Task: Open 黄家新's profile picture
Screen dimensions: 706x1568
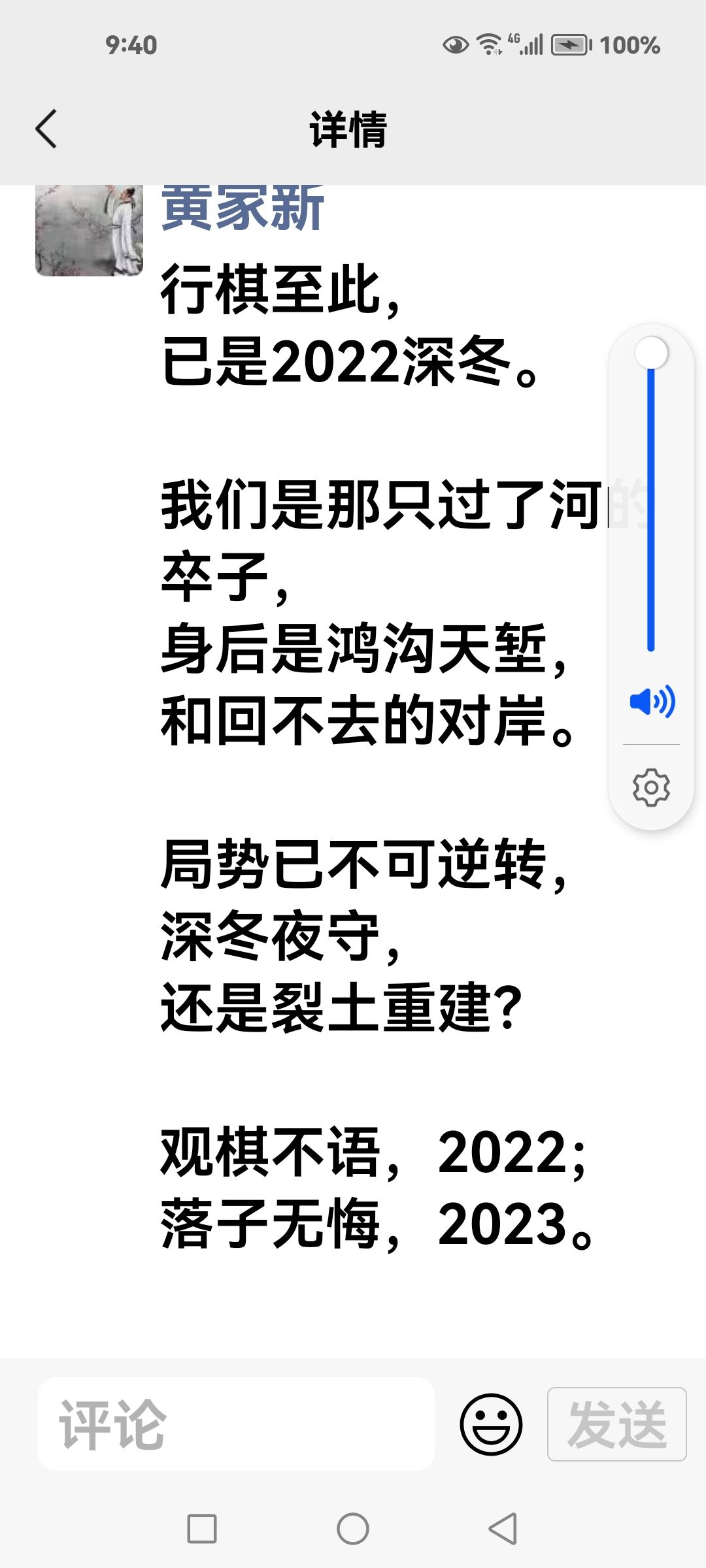Action: pos(89,231)
